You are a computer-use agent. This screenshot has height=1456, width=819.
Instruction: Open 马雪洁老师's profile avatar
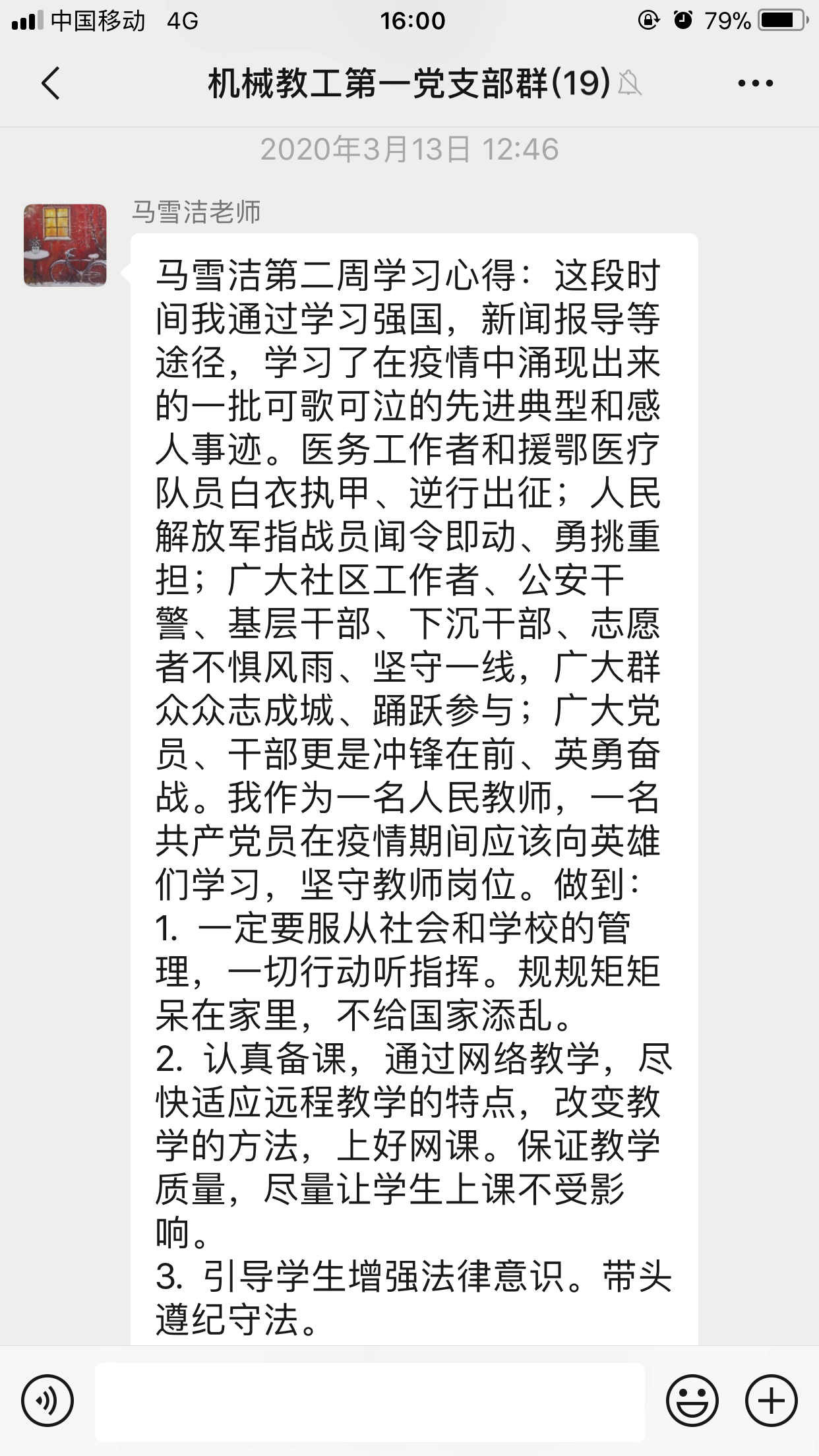(65, 245)
